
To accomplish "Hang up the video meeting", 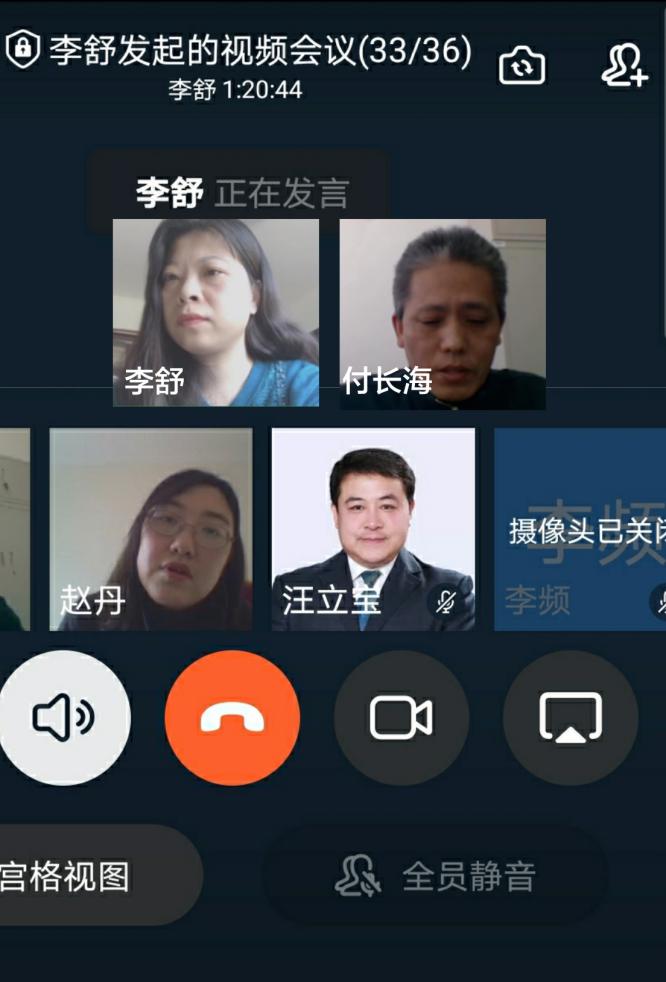I will coord(232,717).
